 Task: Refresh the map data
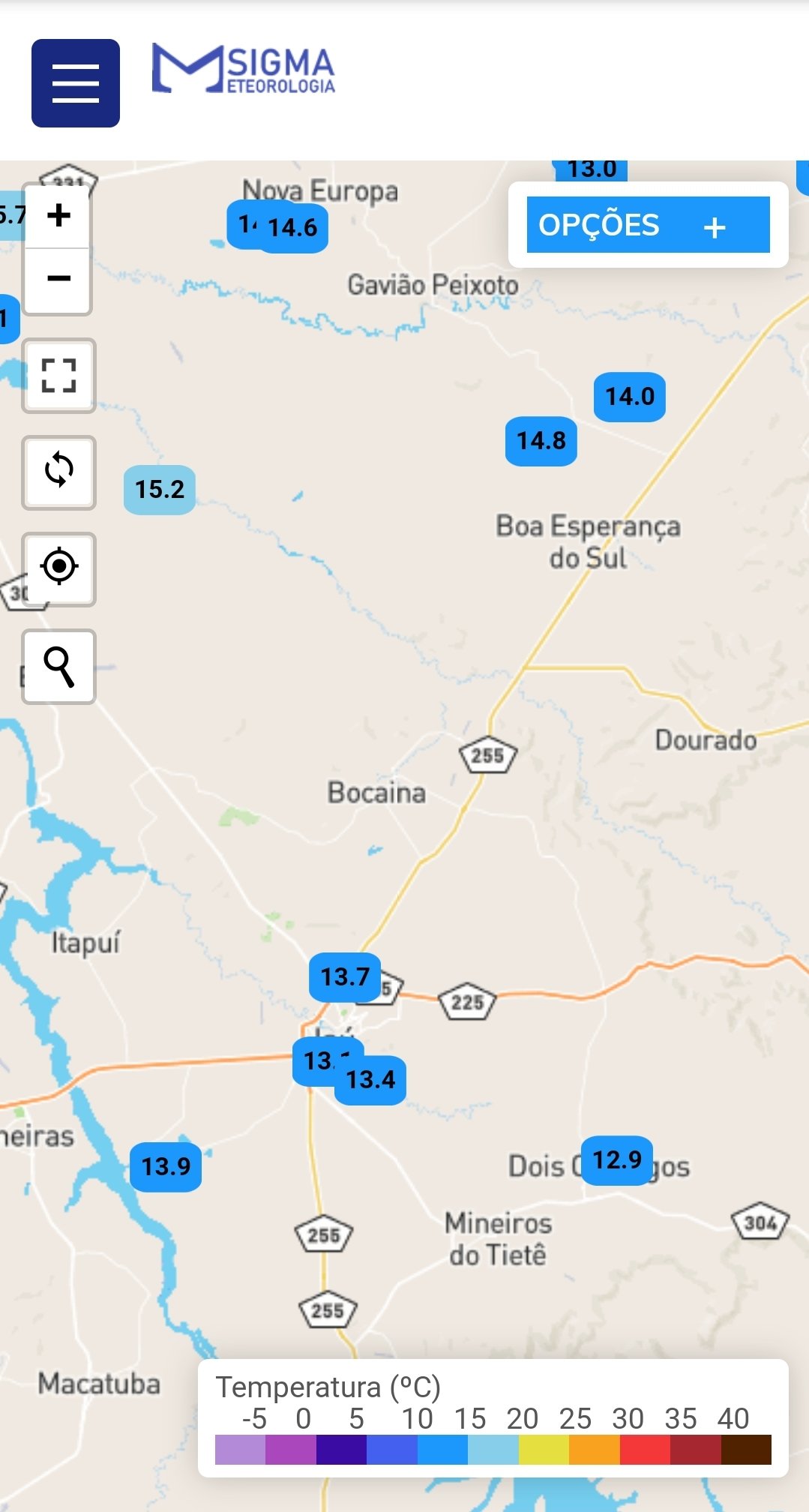click(58, 472)
